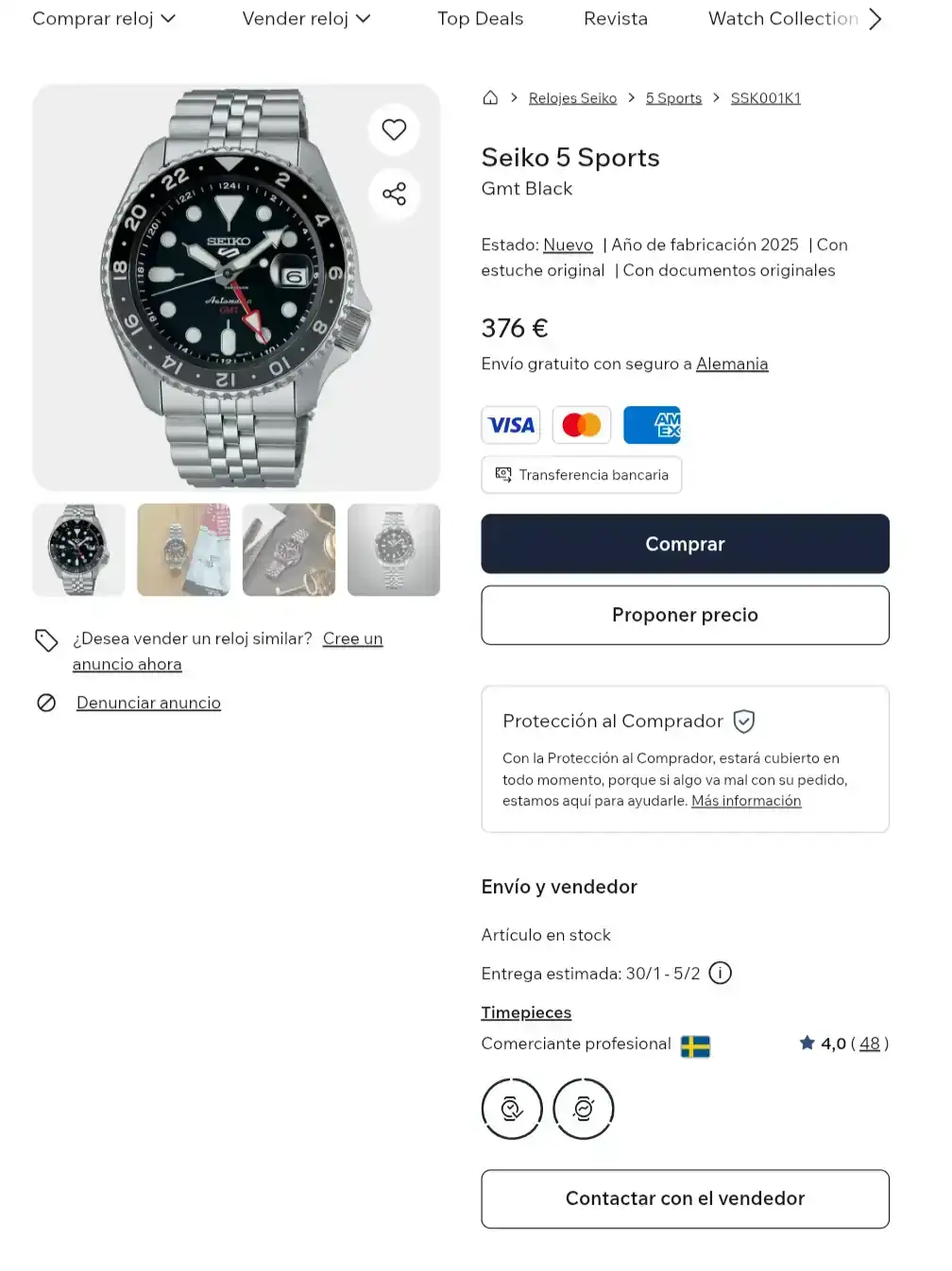The height and width of the screenshot is (1271, 952).
Task: Open the Watch Collection section
Action: (783, 19)
